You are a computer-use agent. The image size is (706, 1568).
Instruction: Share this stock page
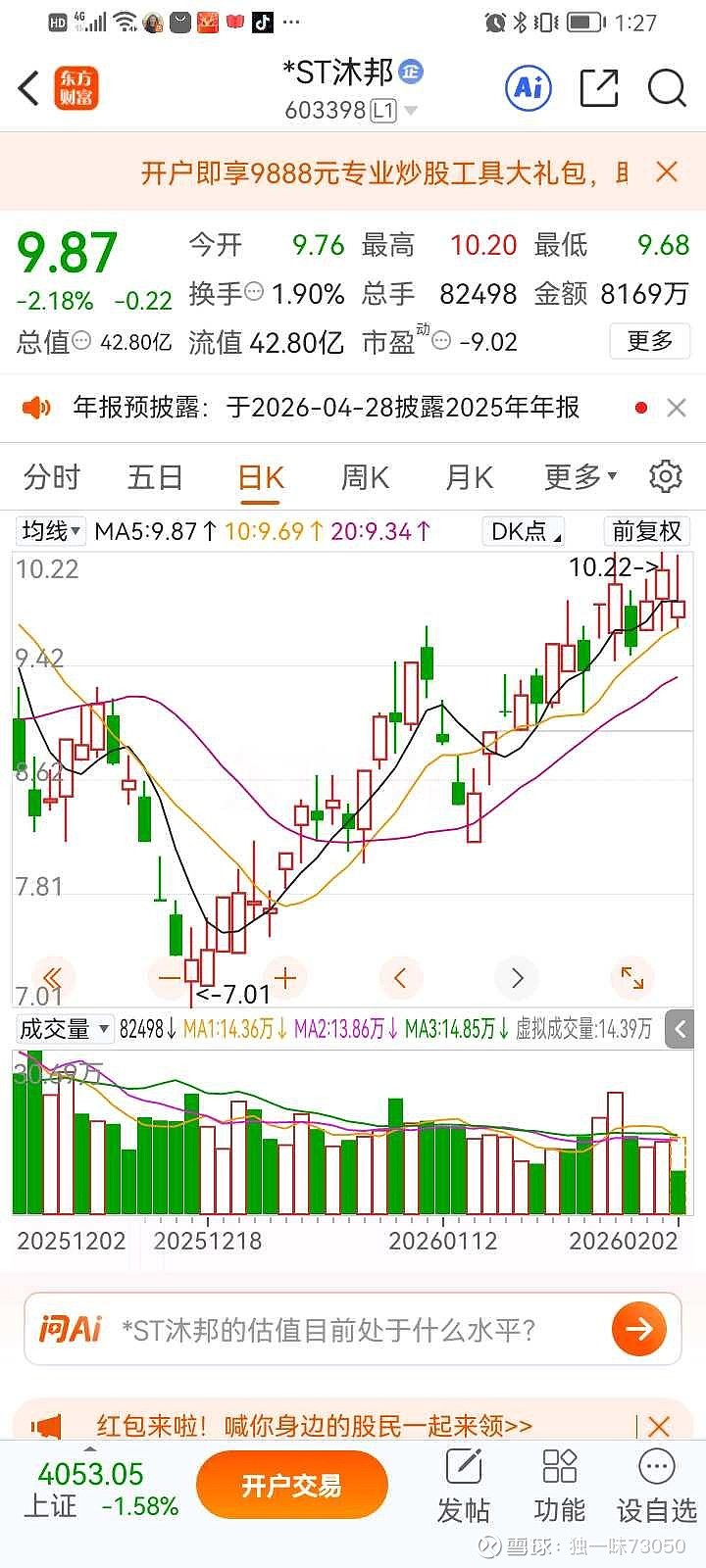click(598, 89)
